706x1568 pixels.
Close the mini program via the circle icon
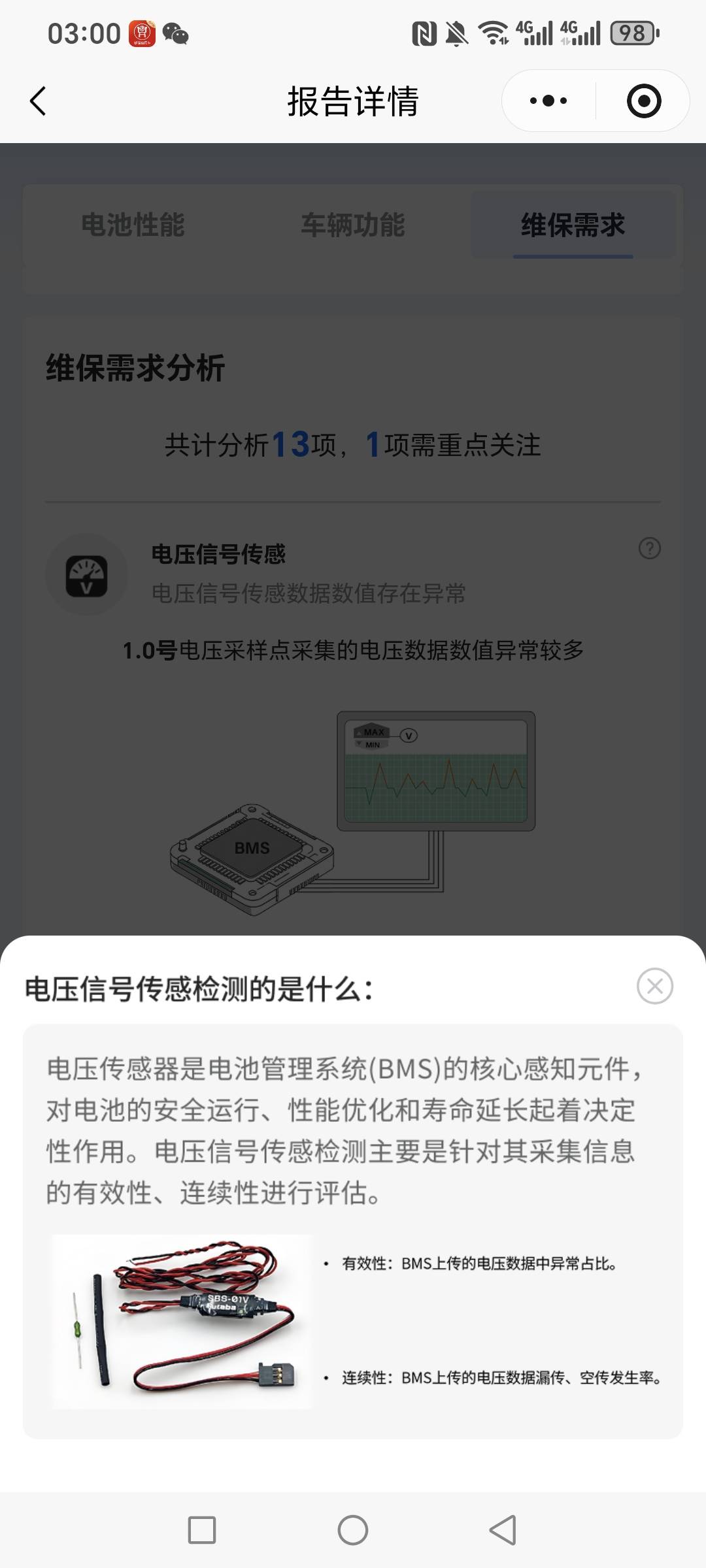(x=643, y=101)
